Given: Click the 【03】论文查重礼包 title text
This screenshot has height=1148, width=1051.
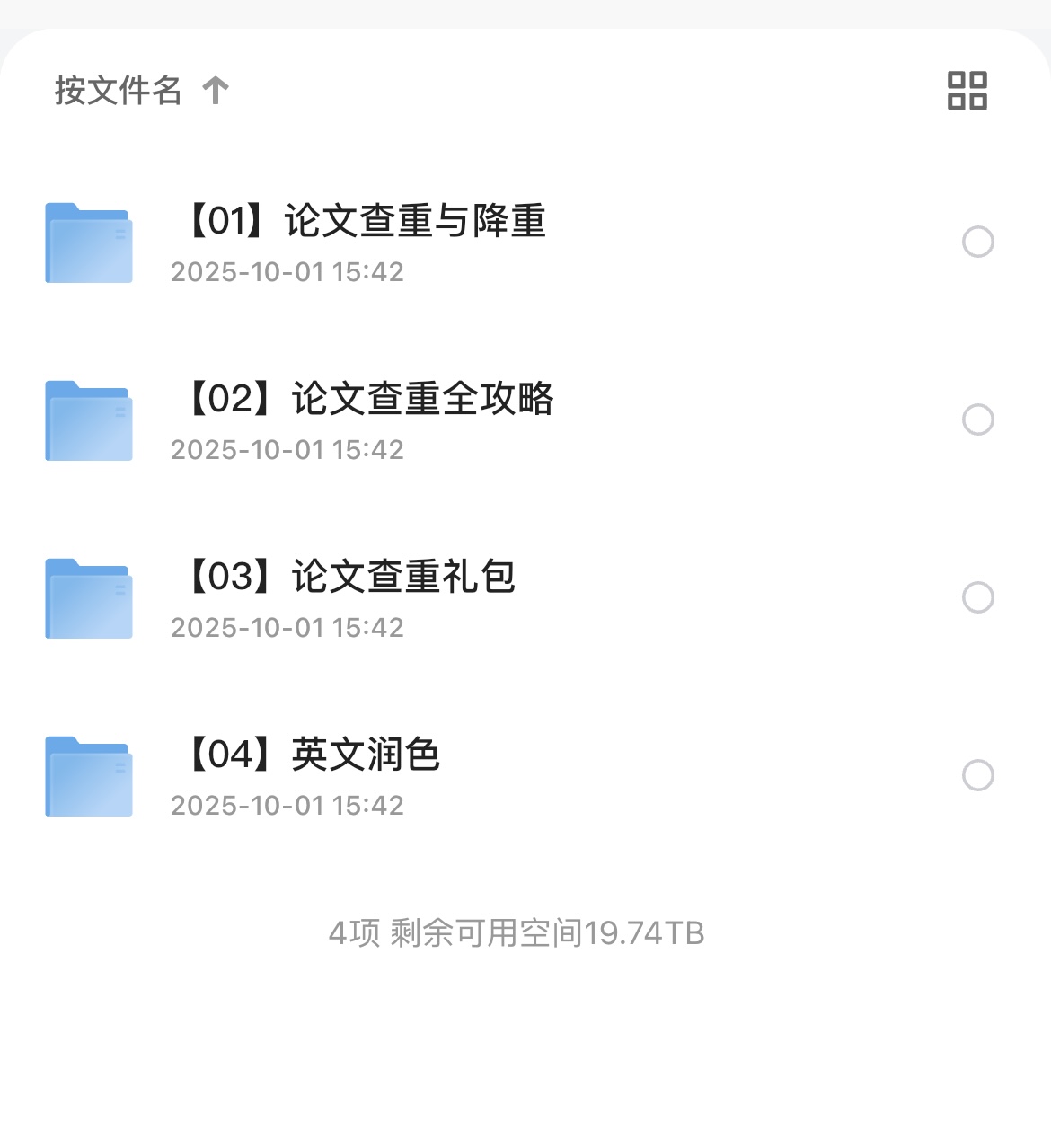Looking at the screenshot, I should pyautogui.click(x=349, y=578).
